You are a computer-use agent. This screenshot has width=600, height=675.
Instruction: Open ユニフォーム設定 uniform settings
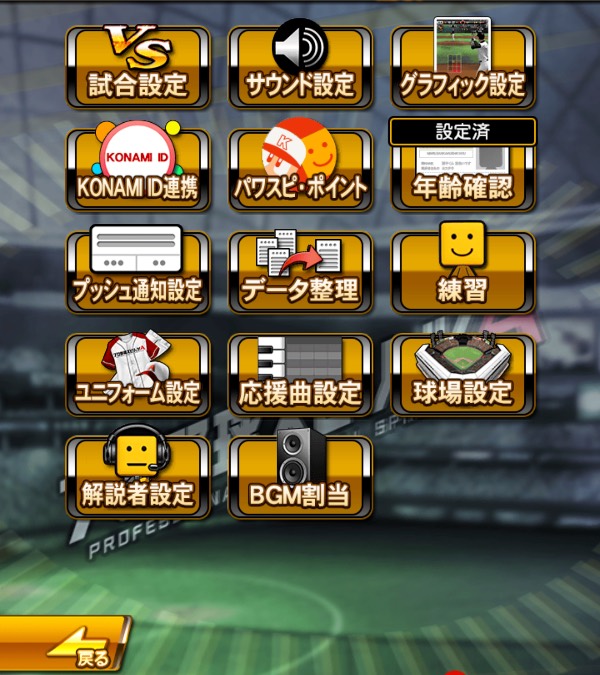click(x=138, y=375)
